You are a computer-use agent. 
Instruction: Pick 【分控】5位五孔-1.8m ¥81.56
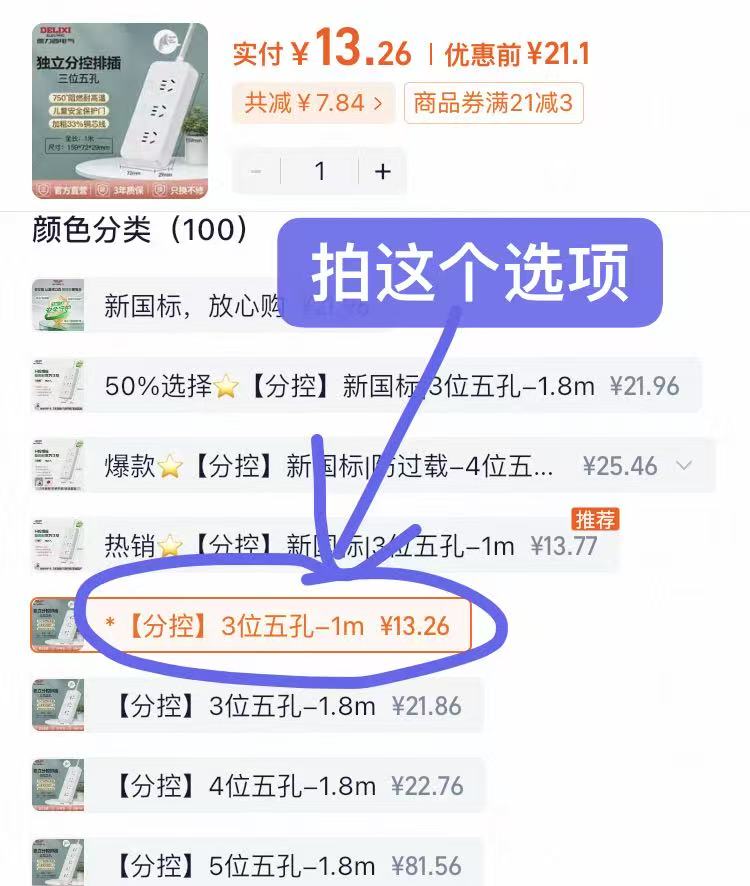pos(285,864)
